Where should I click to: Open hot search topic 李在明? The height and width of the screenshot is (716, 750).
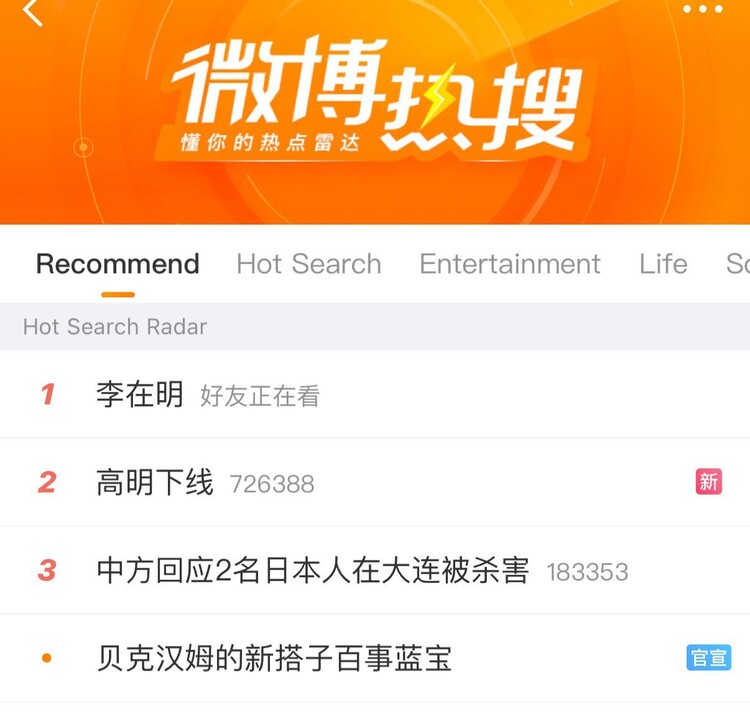[x=140, y=395]
